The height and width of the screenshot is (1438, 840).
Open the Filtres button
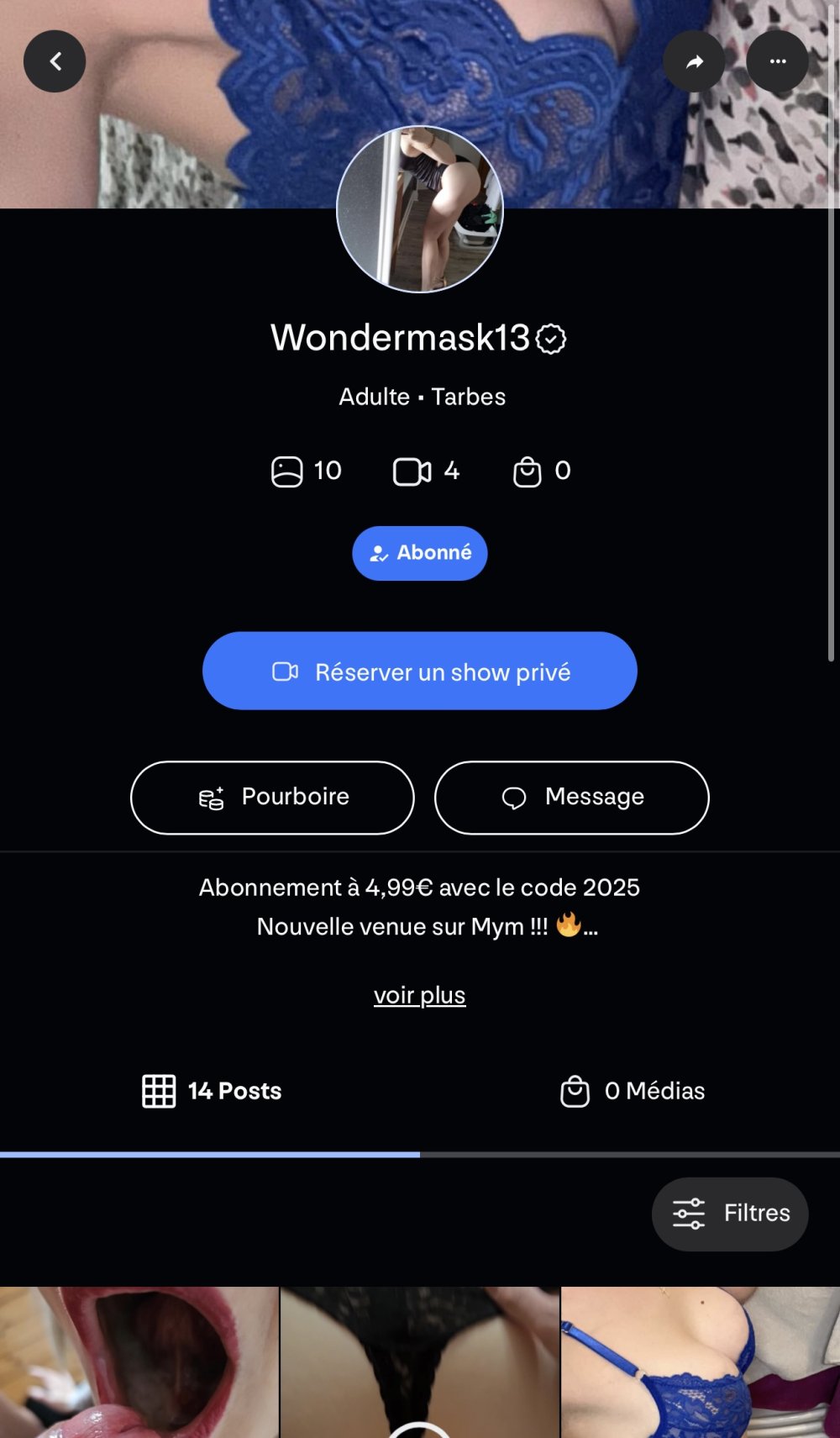click(x=729, y=1214)
